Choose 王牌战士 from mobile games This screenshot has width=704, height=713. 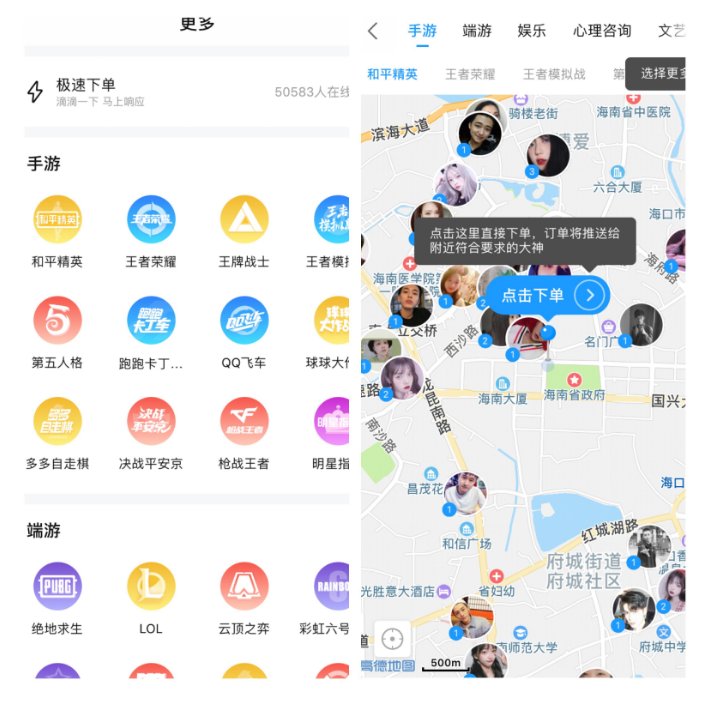244,220
